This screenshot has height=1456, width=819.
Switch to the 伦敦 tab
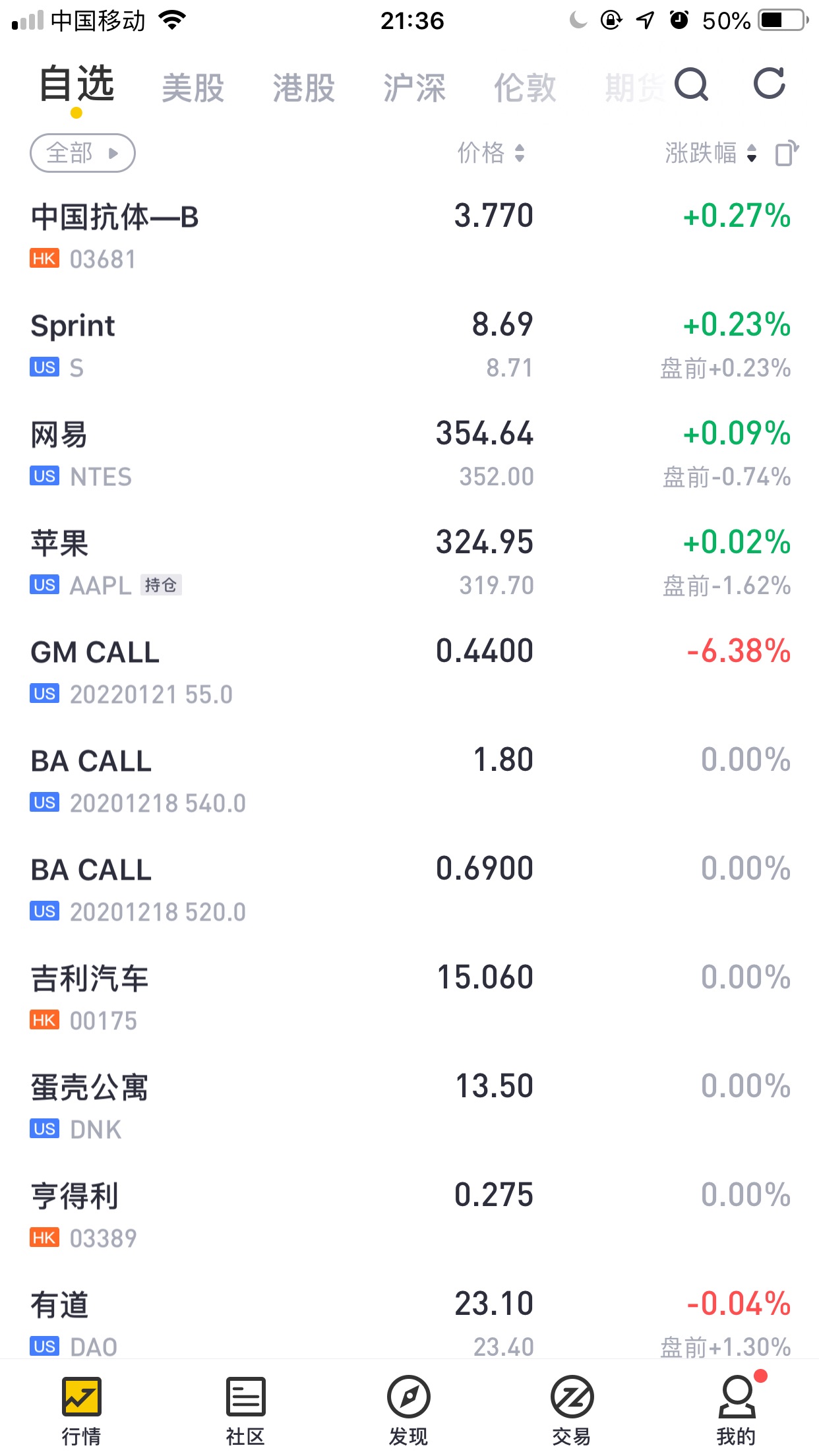coord(525,88)
